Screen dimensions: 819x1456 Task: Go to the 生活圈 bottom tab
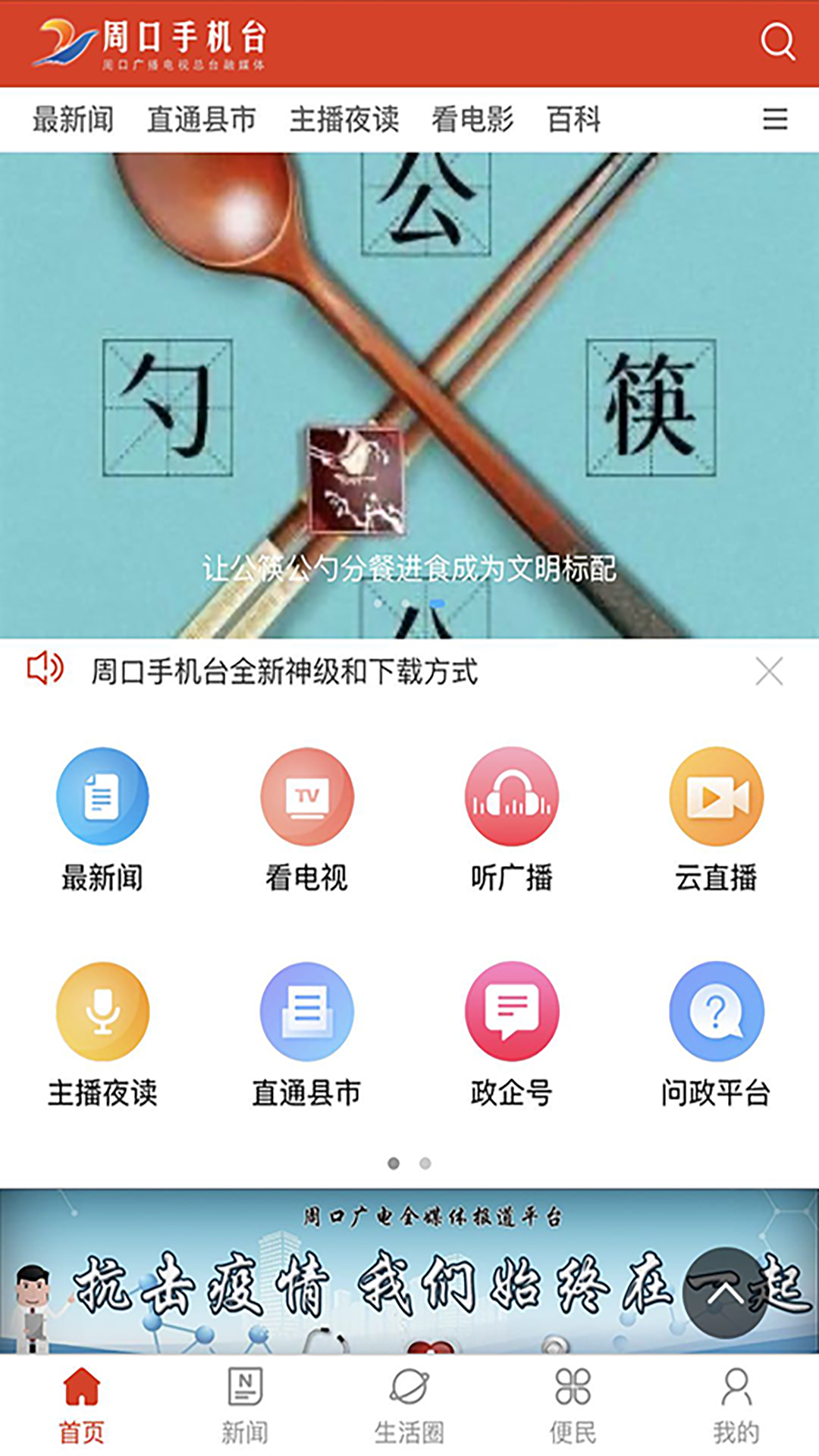pyautogui.click(x=409, y=1404)
